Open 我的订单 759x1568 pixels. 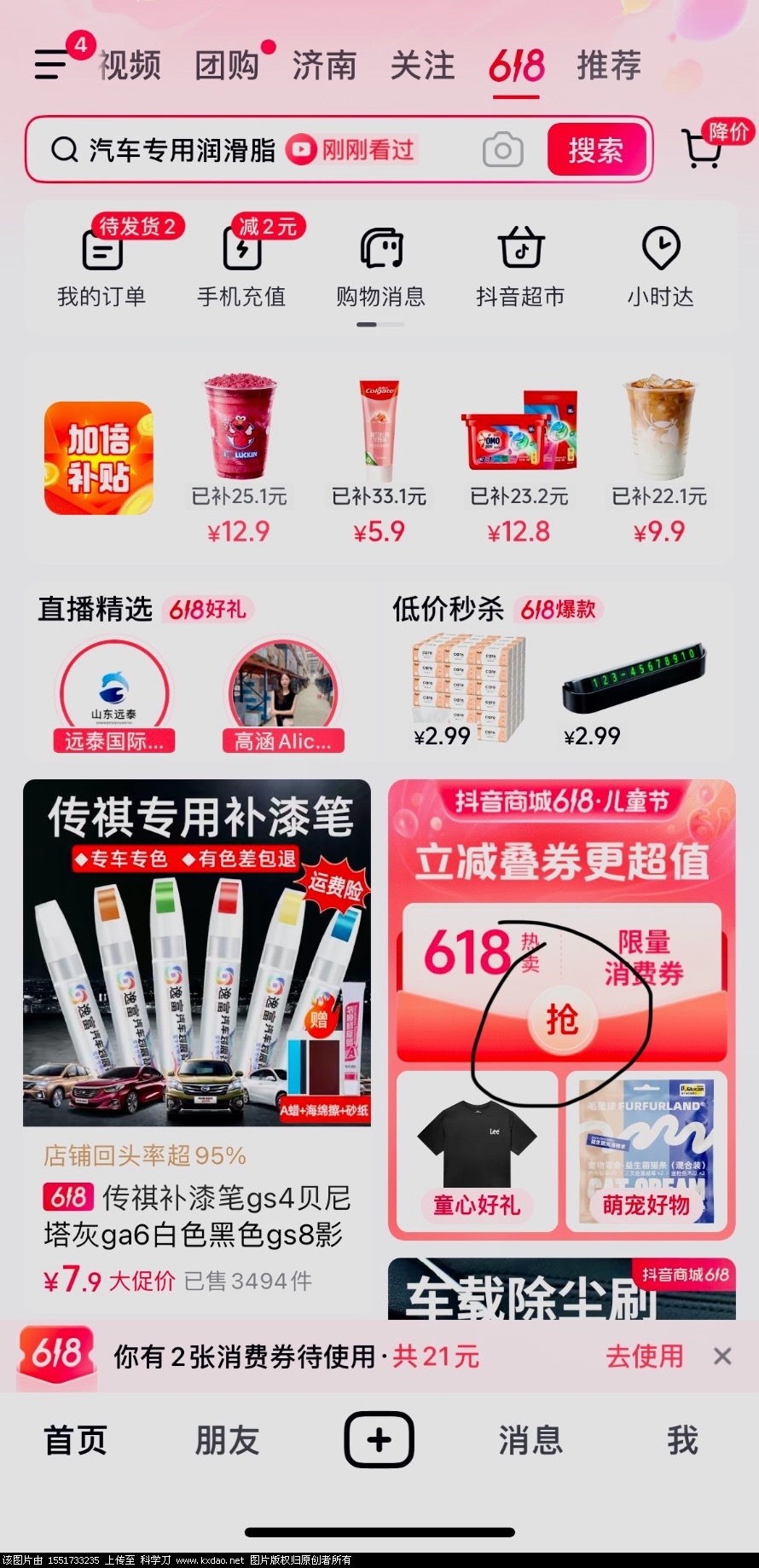pos(101,266)
